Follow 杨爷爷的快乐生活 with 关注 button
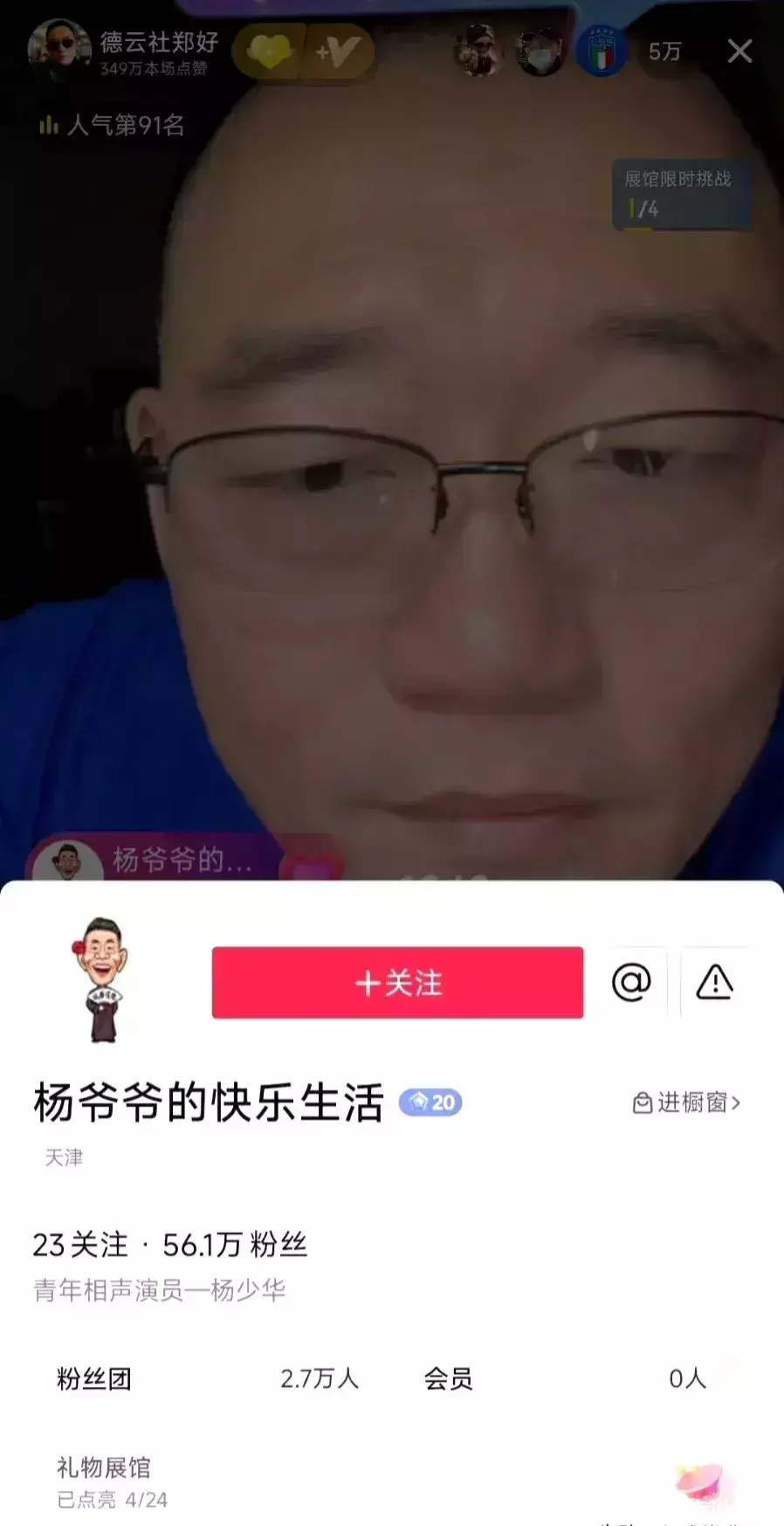Screen dimensions: 784x1526 [x=397, y=983]
